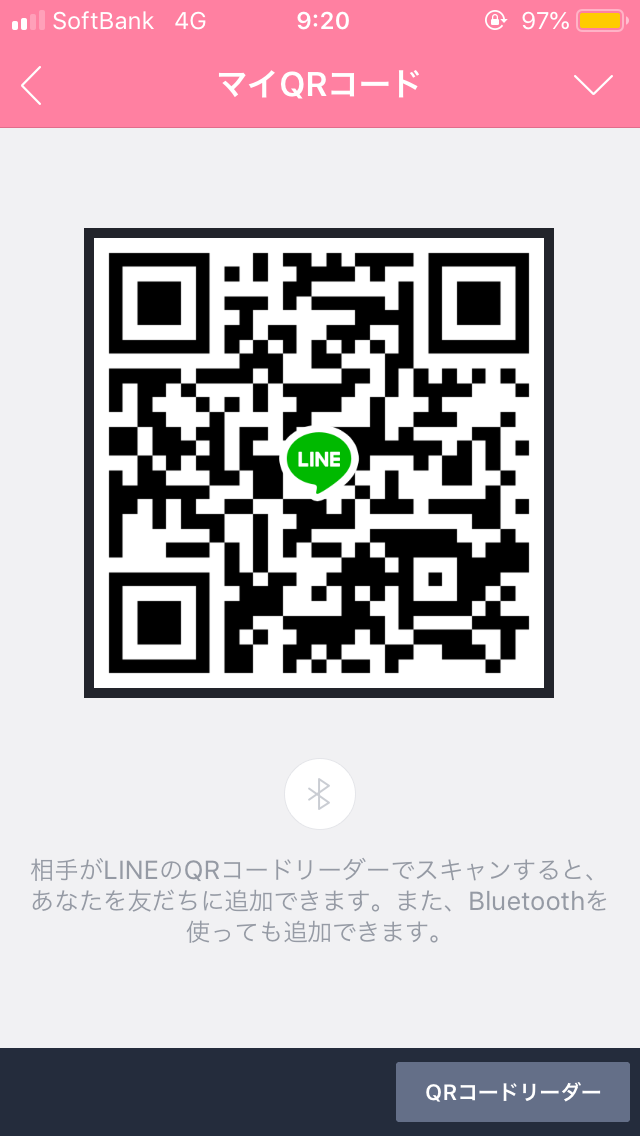The width and height of the screenshot is (640, 1136).
Task: Go back from the My QR code screen
Action: tap(32, 86)
